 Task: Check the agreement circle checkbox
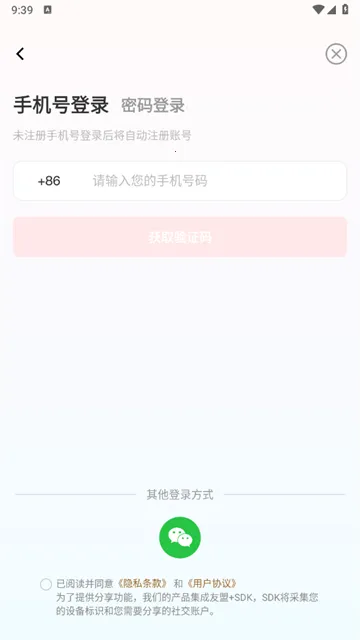pyautogui.click(x=46, y=584)
